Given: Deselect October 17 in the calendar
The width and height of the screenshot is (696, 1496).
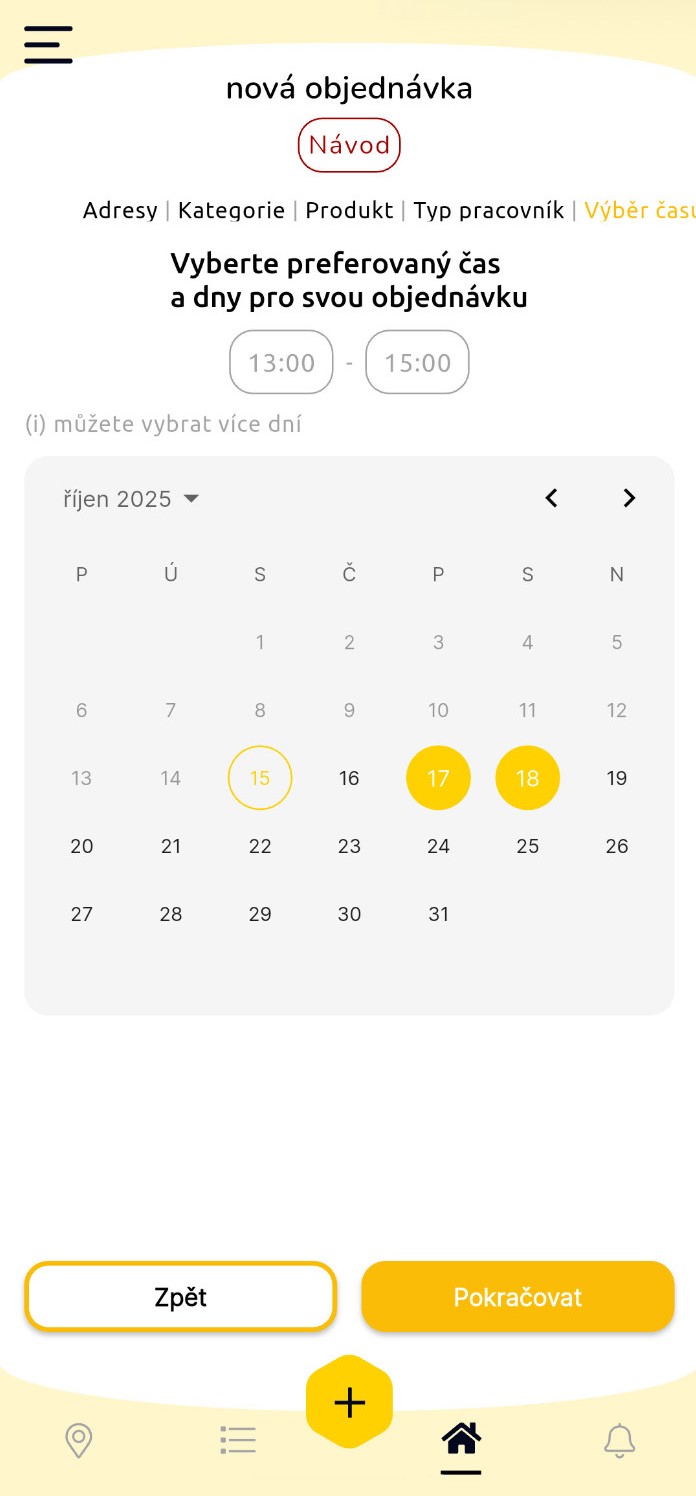Looking at the screenshot, I should [x=438, y=778].
